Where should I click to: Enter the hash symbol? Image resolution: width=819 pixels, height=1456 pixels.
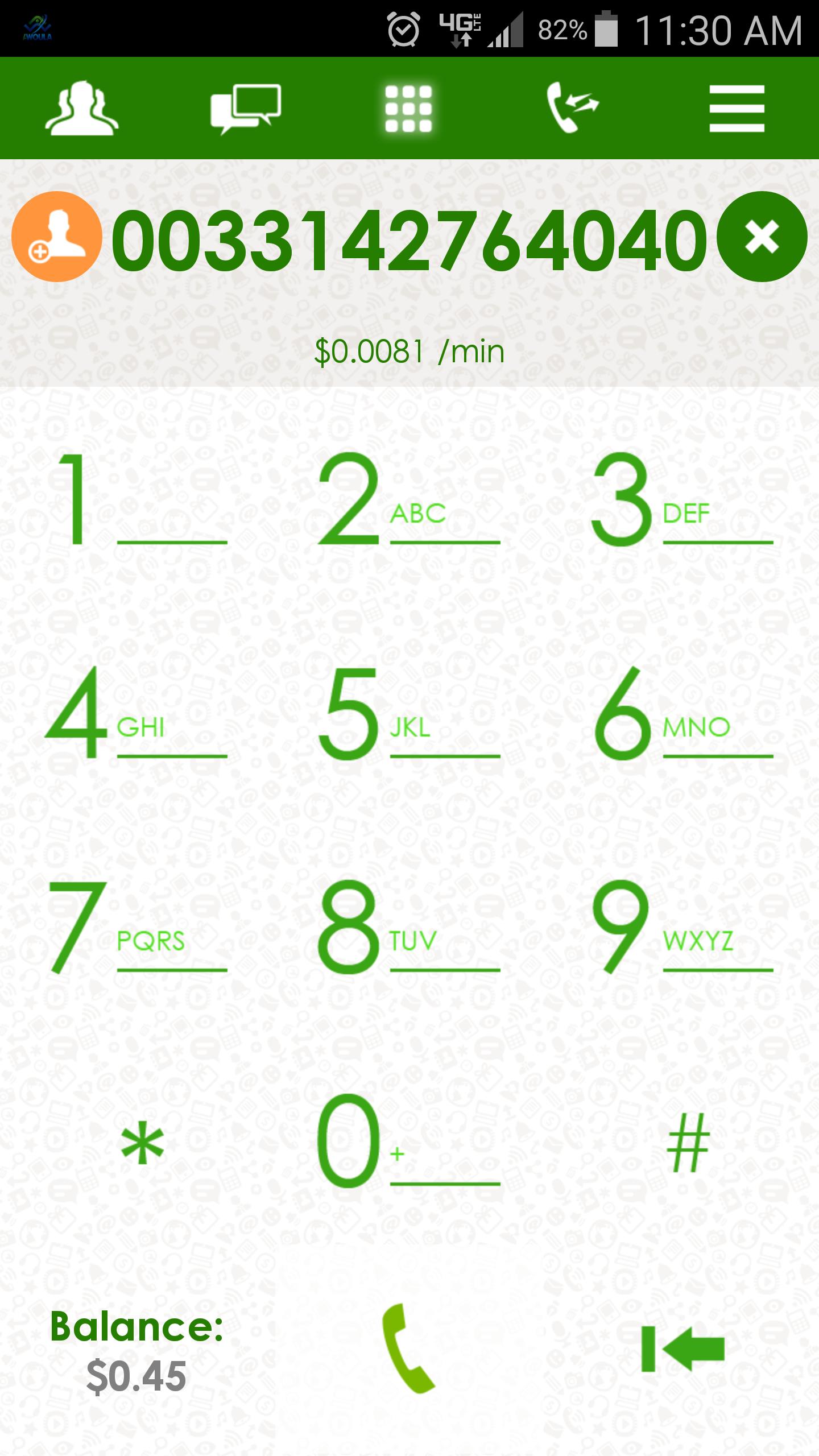(688, 1143)
